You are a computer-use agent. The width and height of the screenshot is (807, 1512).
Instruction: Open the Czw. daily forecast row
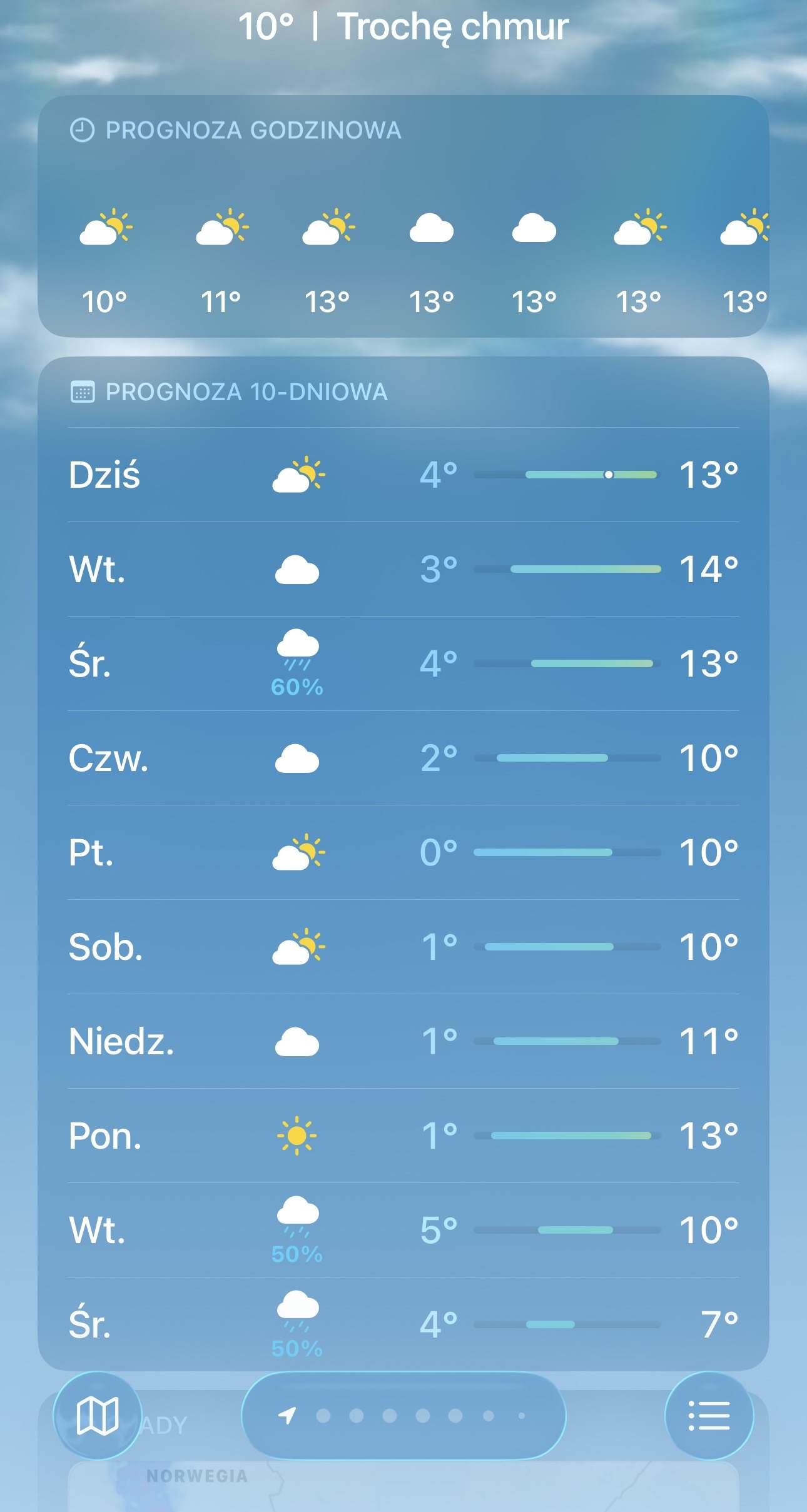(403, 758)
